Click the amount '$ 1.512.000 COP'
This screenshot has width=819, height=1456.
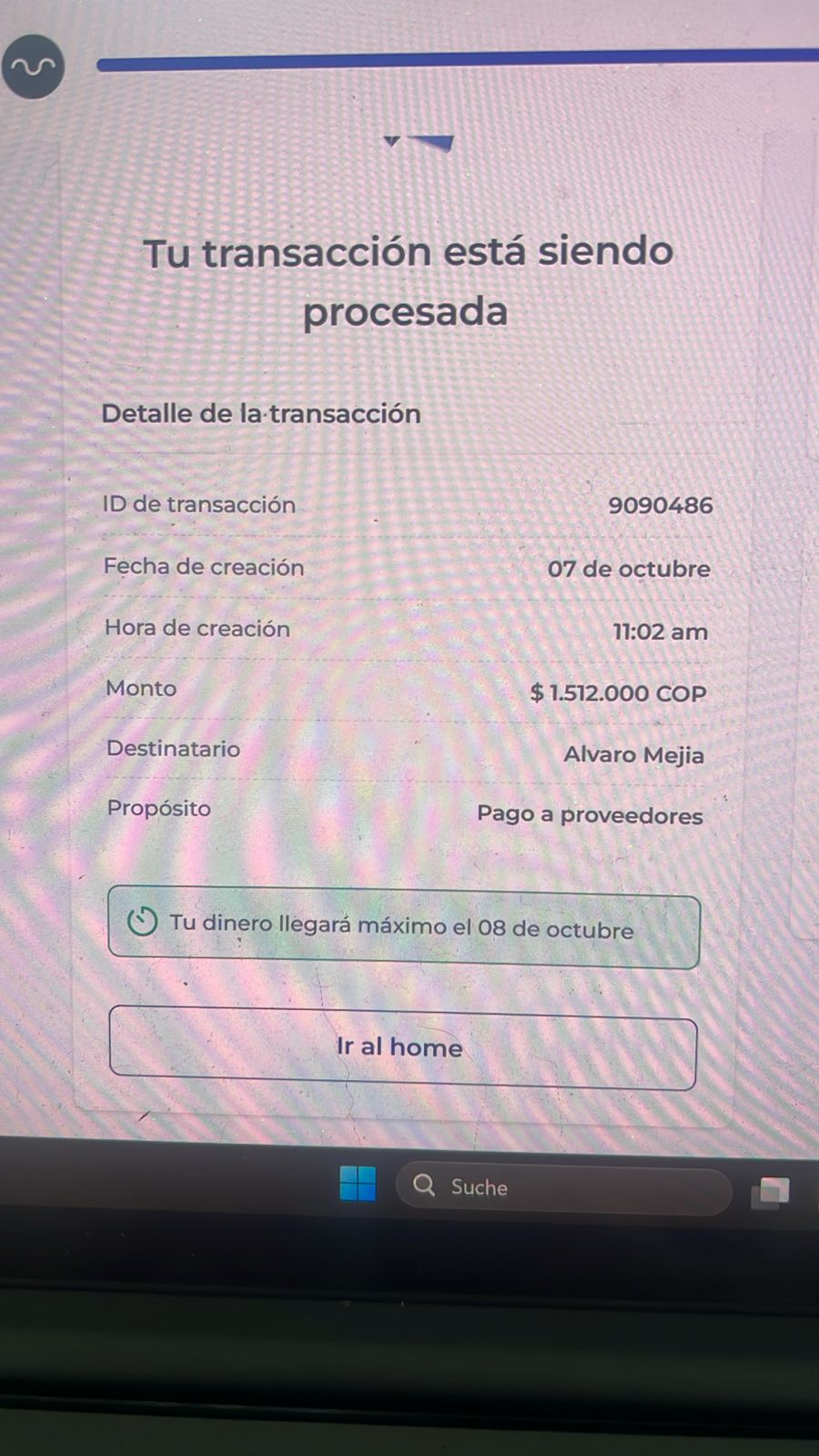617,693
